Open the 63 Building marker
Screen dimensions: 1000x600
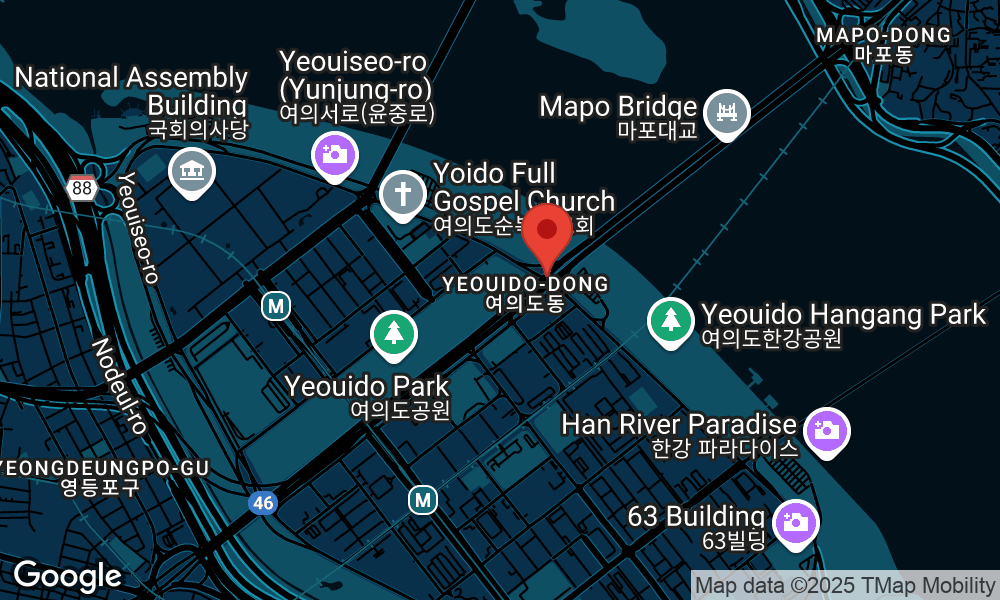click(x=795, y=522)
